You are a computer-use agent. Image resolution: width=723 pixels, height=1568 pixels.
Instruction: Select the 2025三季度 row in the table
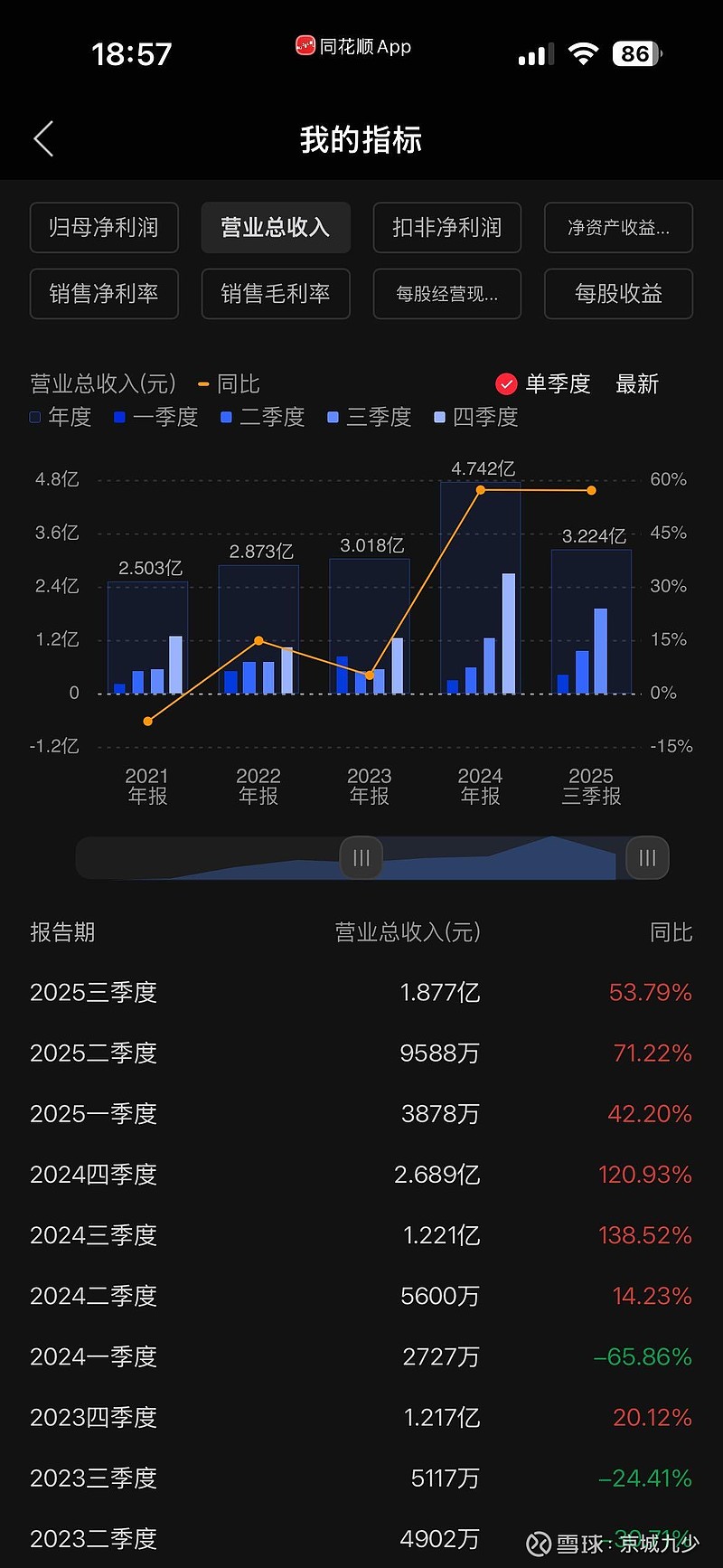[x=361, y=992]
